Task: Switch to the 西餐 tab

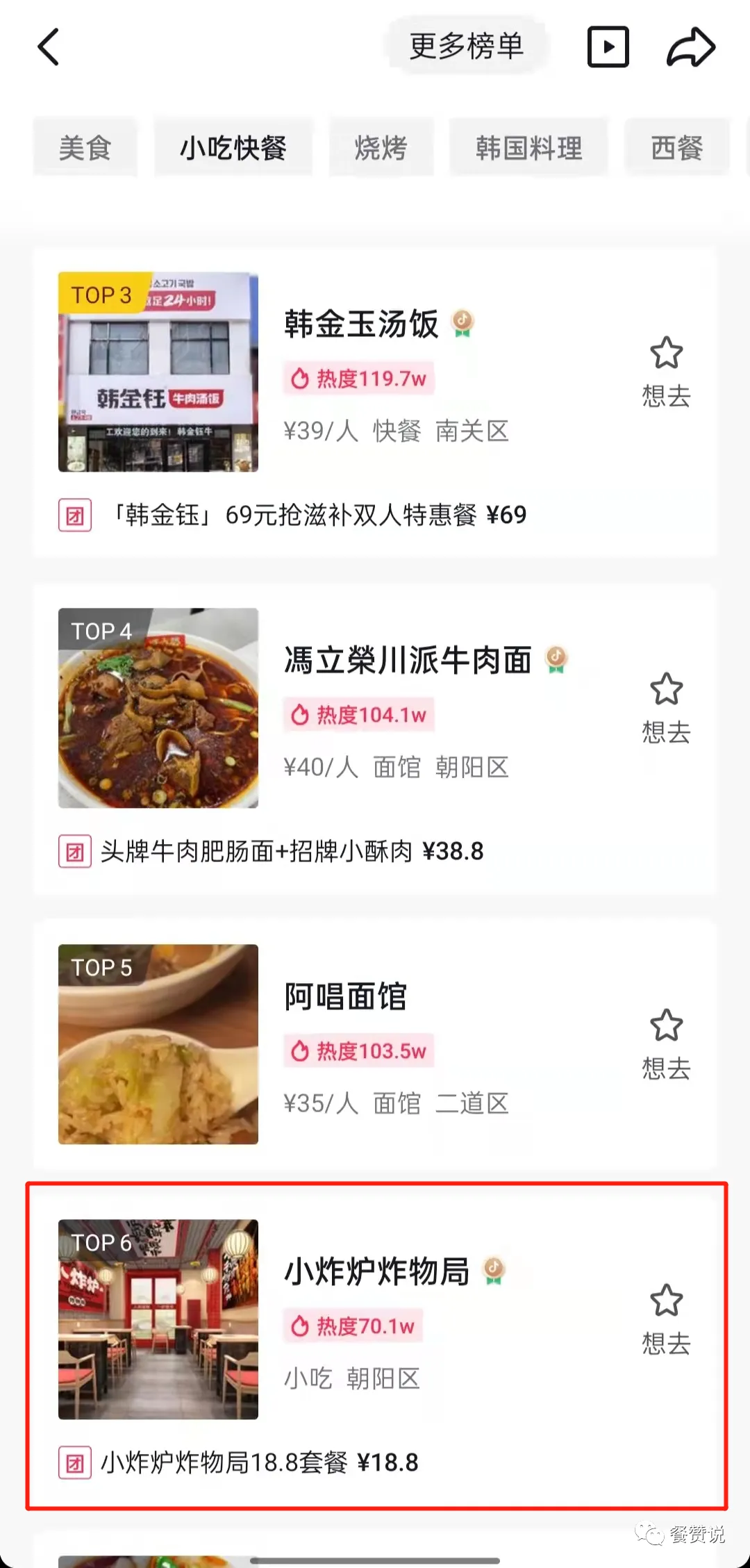Action: point(677,148)
